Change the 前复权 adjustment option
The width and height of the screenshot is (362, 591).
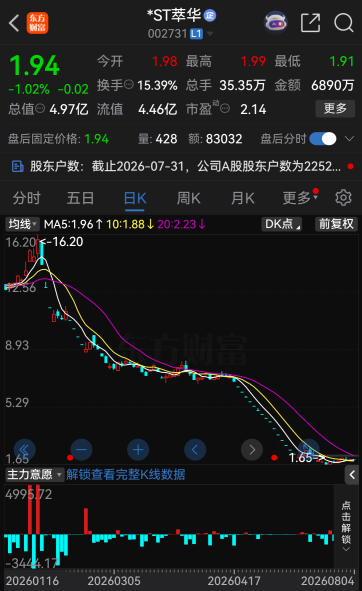[x=336, y=224]
